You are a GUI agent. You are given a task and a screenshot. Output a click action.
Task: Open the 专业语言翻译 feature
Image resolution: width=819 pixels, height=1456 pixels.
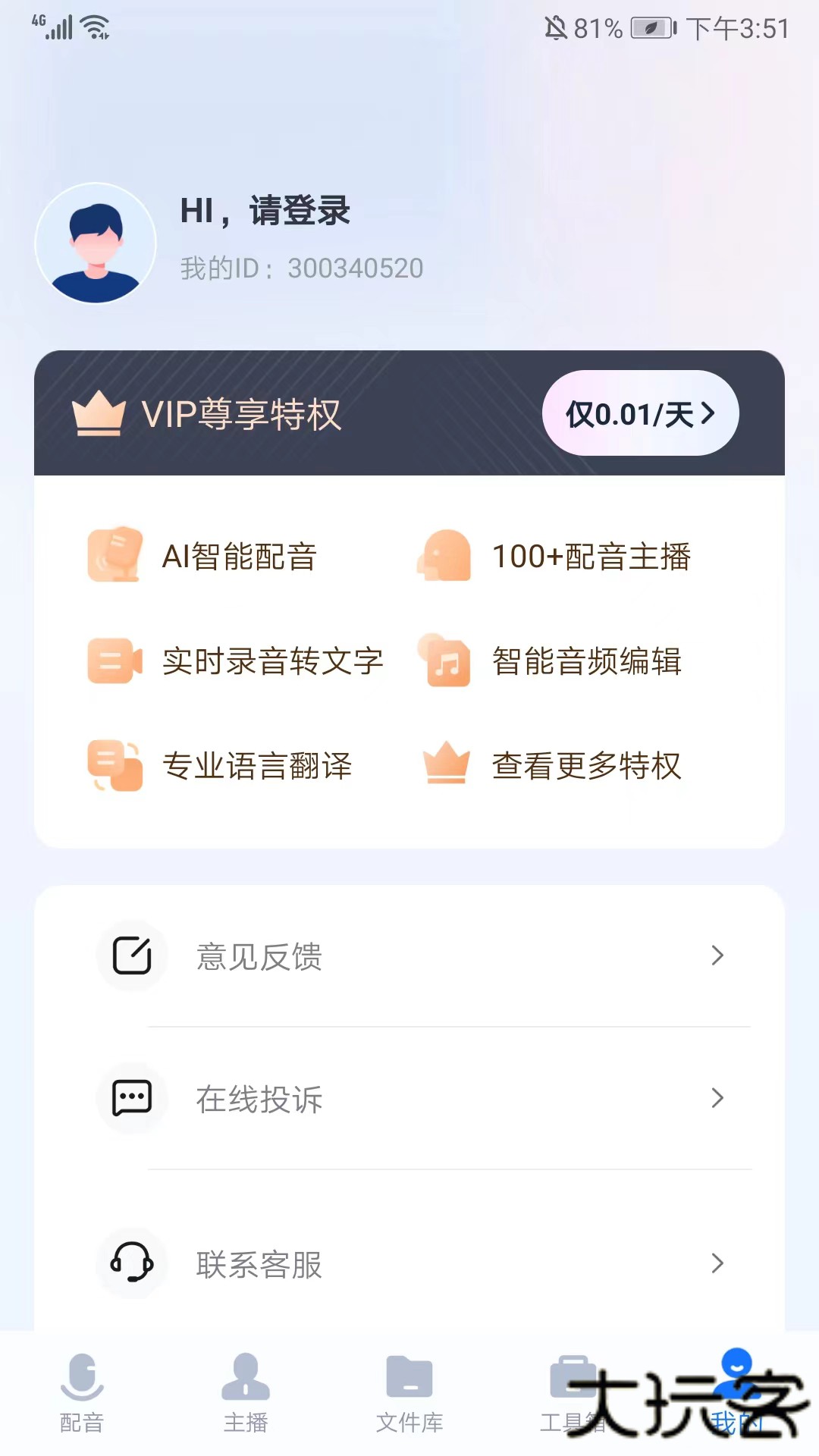pos(220,765)
